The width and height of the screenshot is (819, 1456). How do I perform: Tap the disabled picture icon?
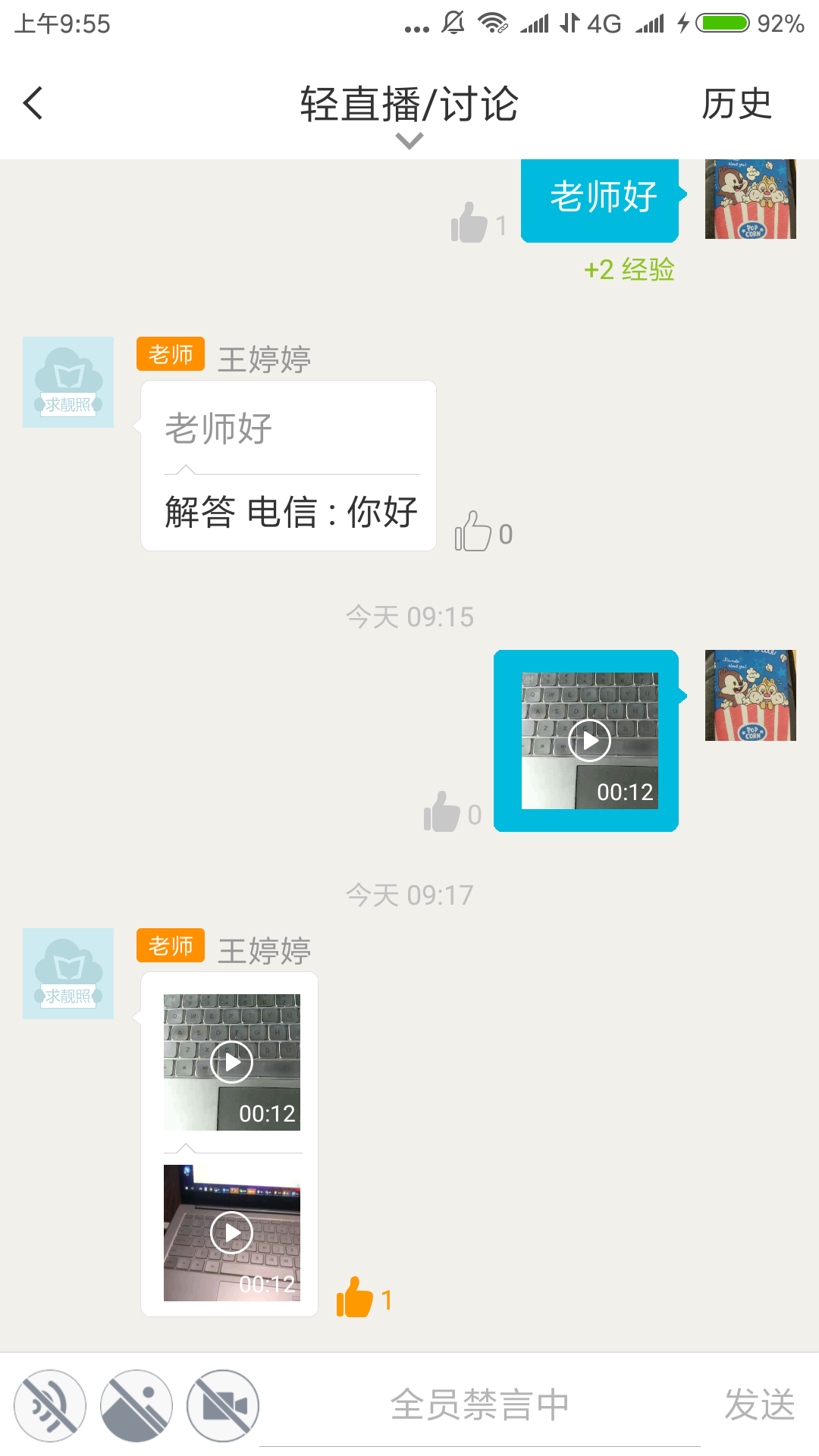pos(136,1405)
